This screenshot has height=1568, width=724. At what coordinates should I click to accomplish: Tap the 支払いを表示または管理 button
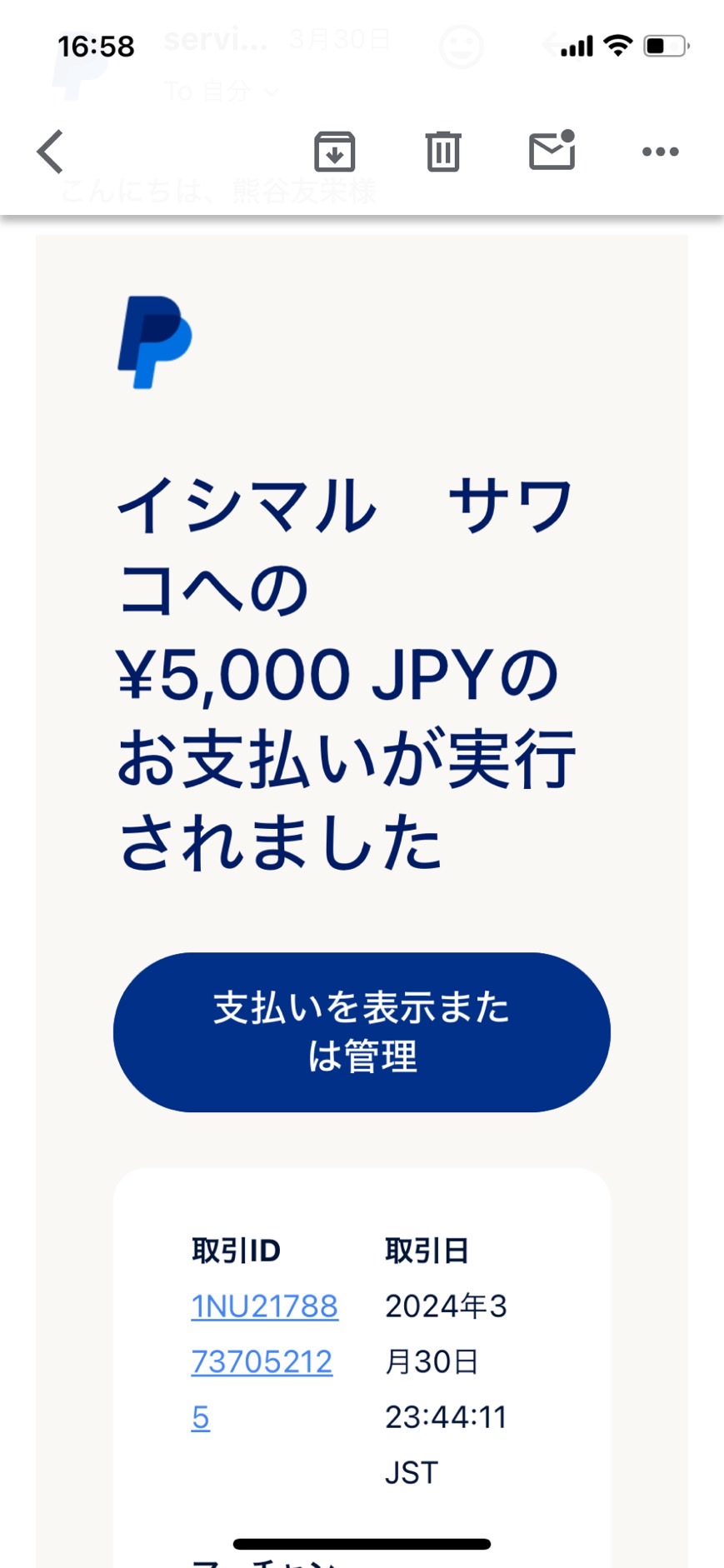[362, 1032]
